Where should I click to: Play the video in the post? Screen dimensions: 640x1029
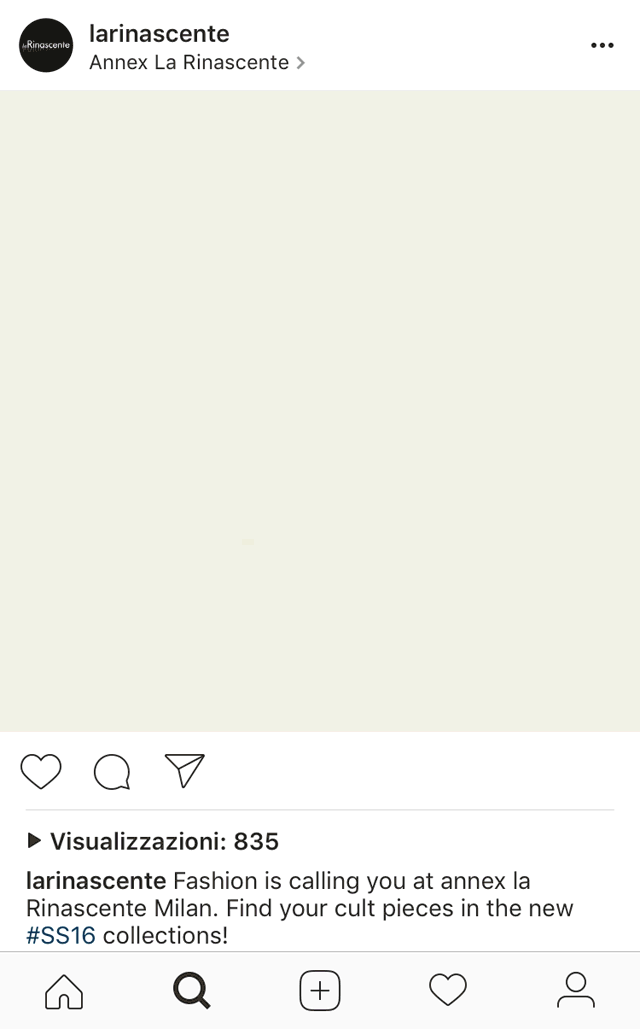click(x=320, y=411)
